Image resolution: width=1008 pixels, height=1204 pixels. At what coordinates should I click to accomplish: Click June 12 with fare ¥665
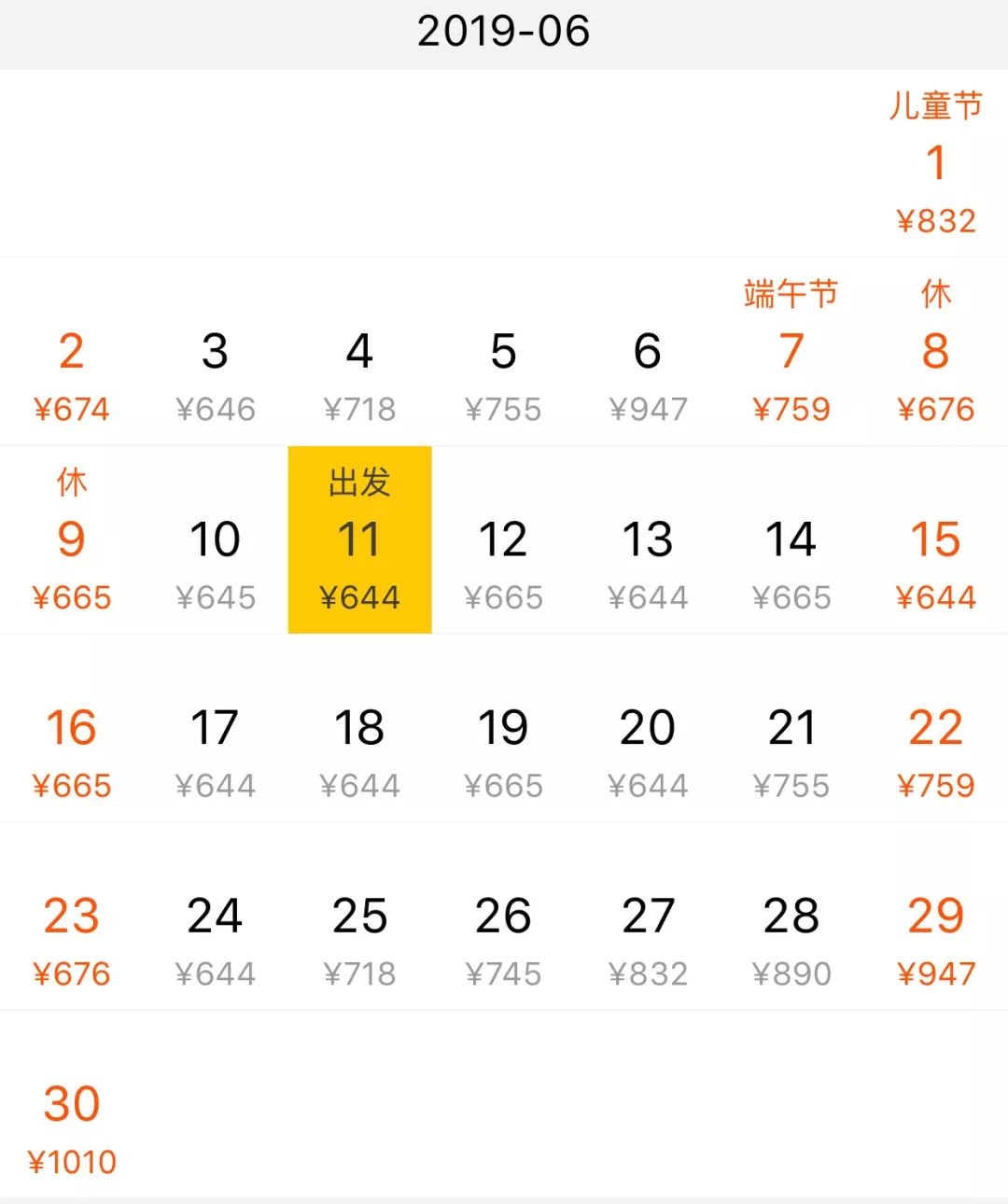[x=504, y=539]
